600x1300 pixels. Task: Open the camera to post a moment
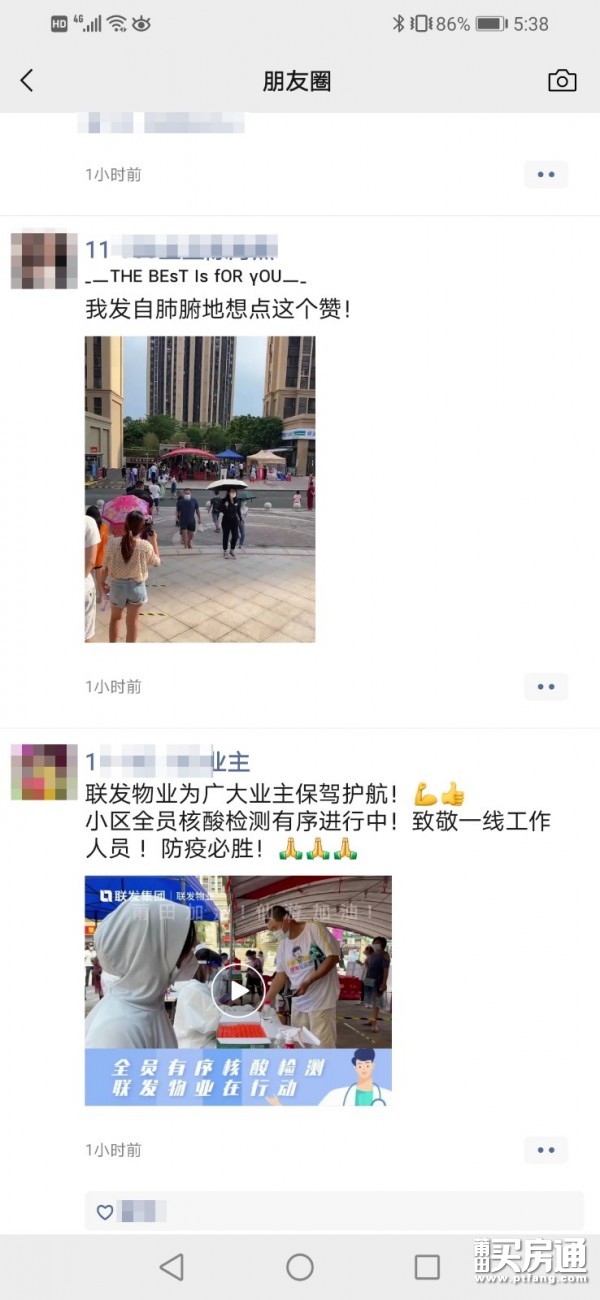pyautogui.click(x=562, y=81)
